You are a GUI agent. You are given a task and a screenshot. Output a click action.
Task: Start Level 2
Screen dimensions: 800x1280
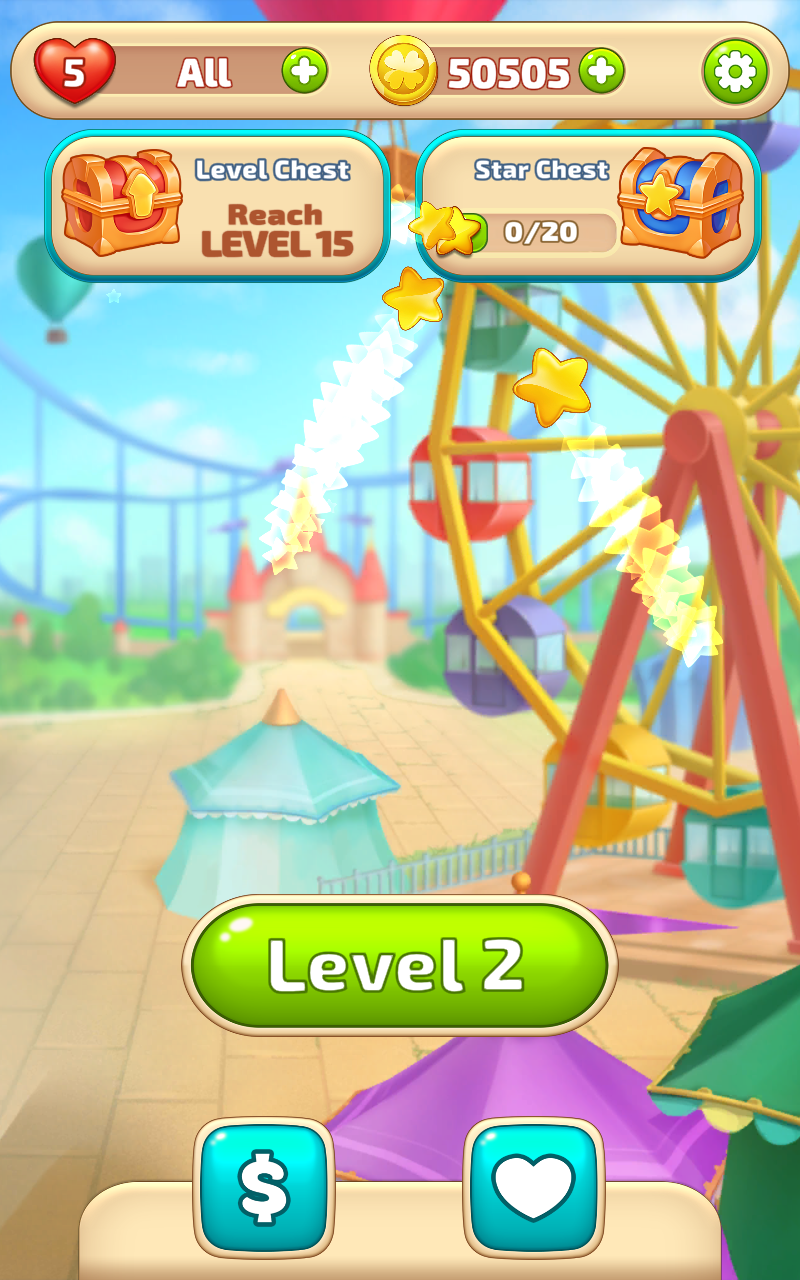(x=399, y=965)
